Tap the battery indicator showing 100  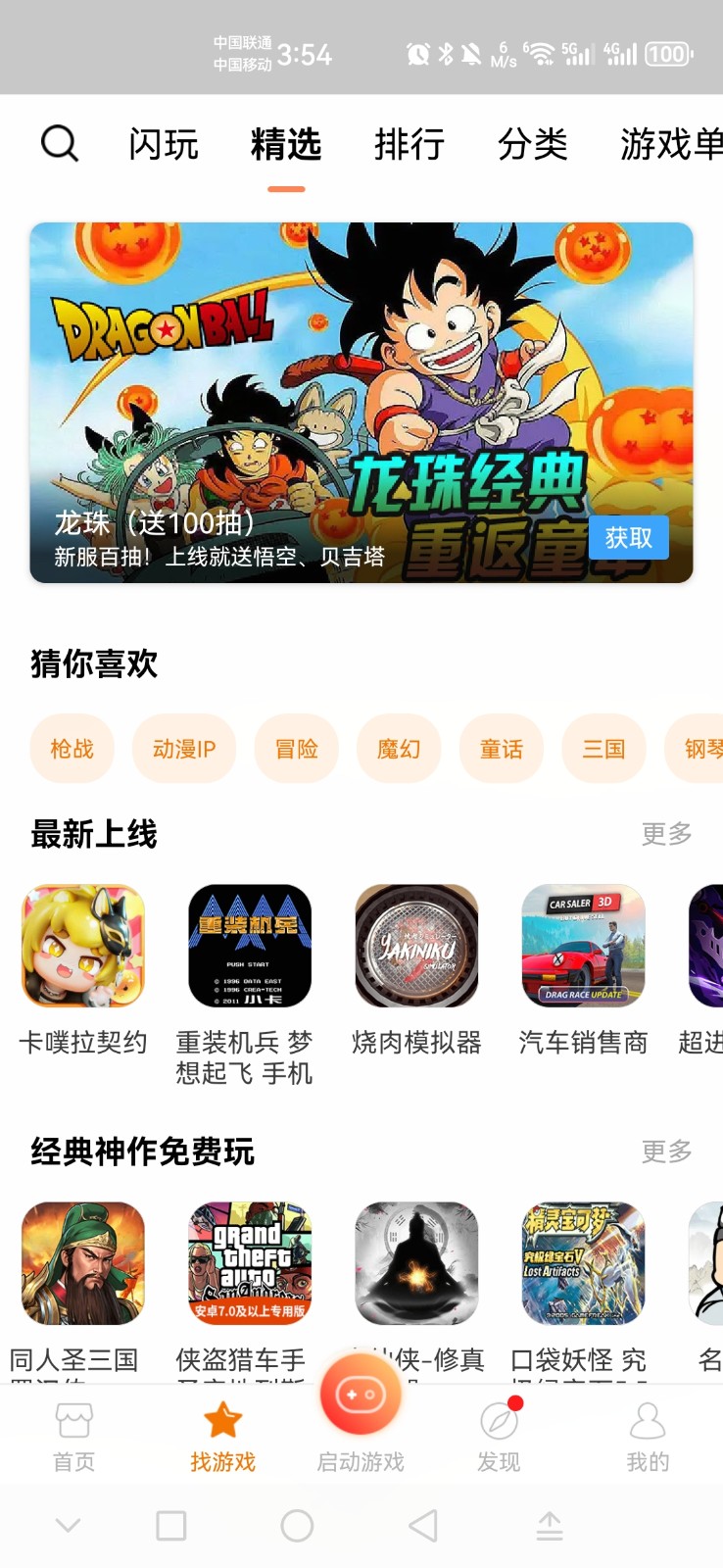[667, 55]
